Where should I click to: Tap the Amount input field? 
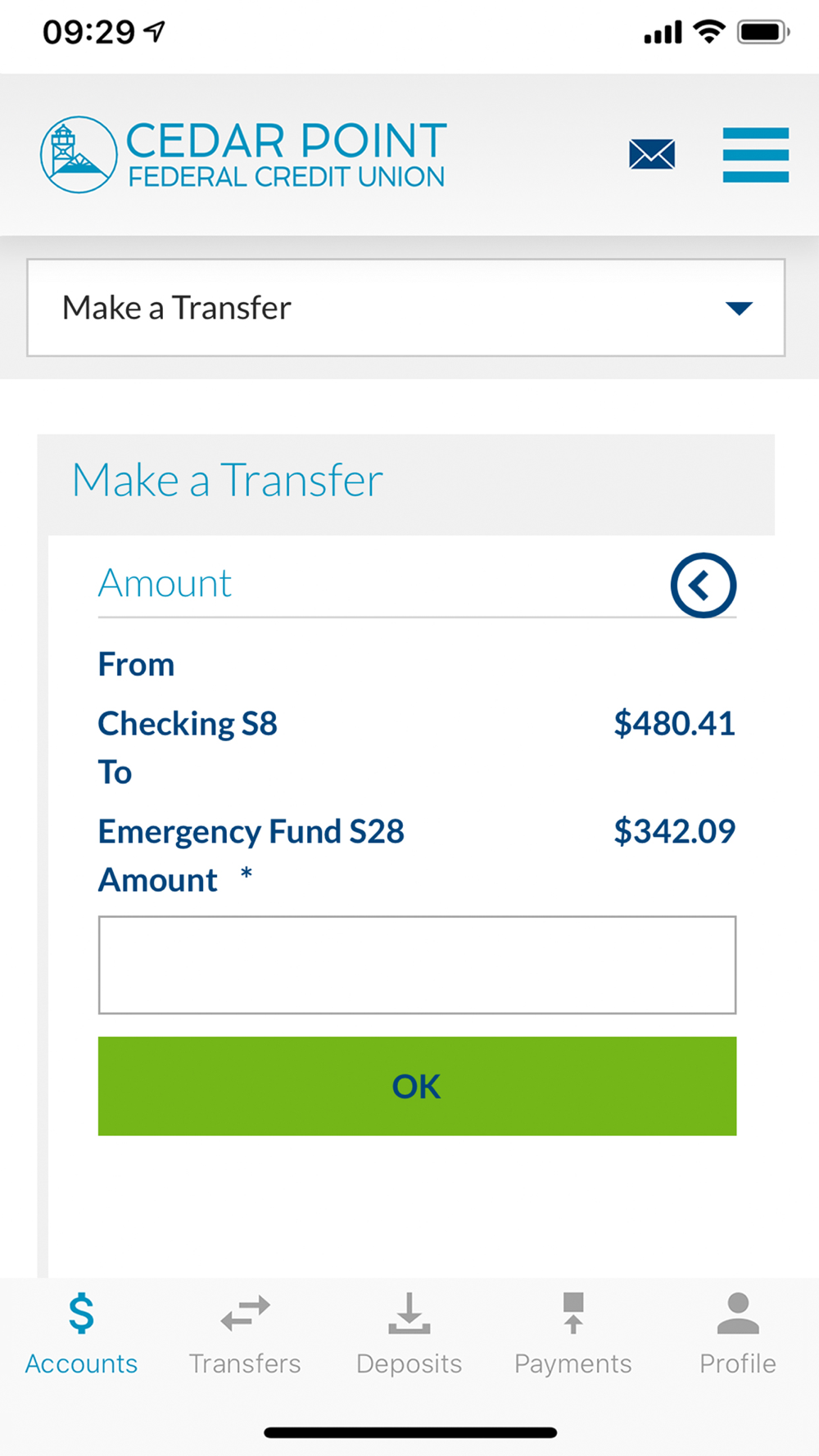[417, 965]
